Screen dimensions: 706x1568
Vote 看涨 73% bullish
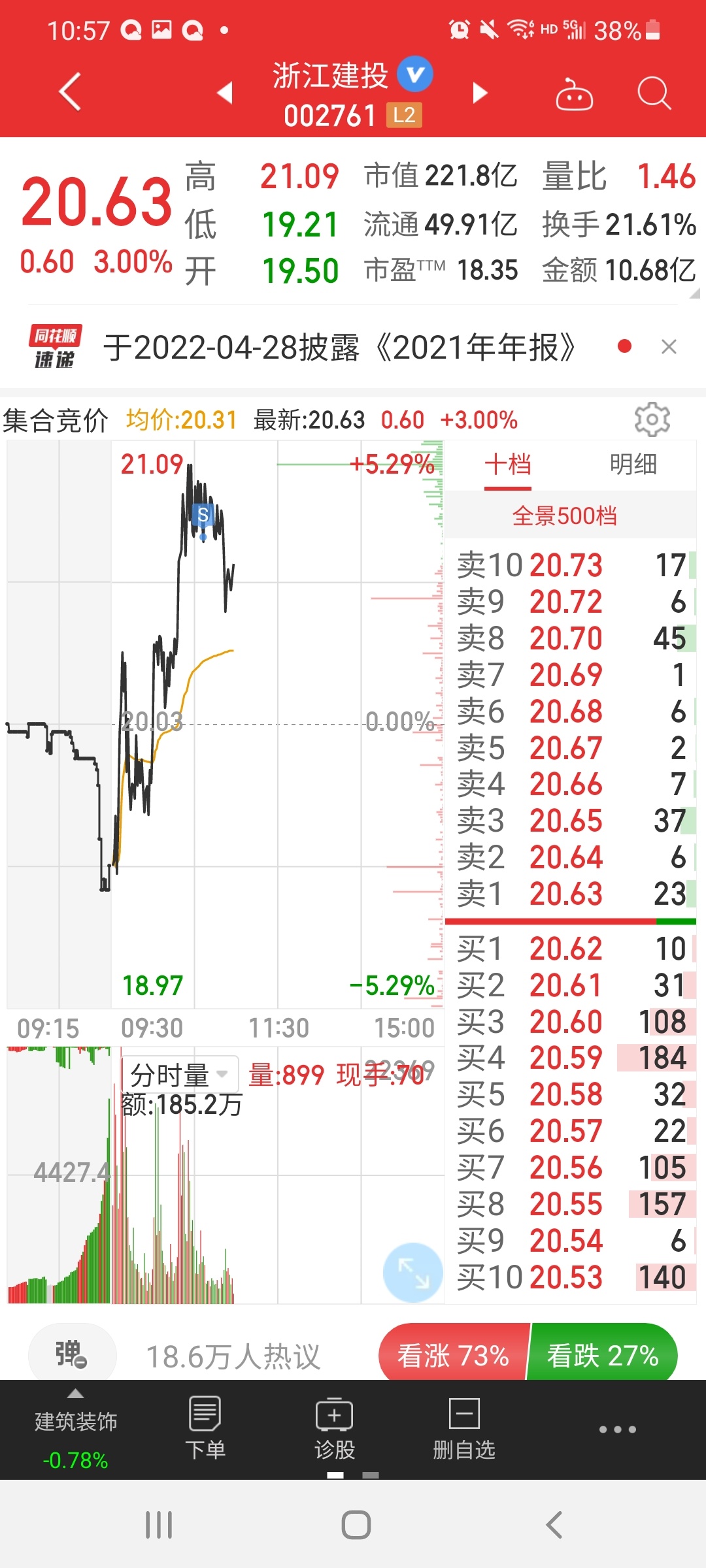click(454, 1356)
